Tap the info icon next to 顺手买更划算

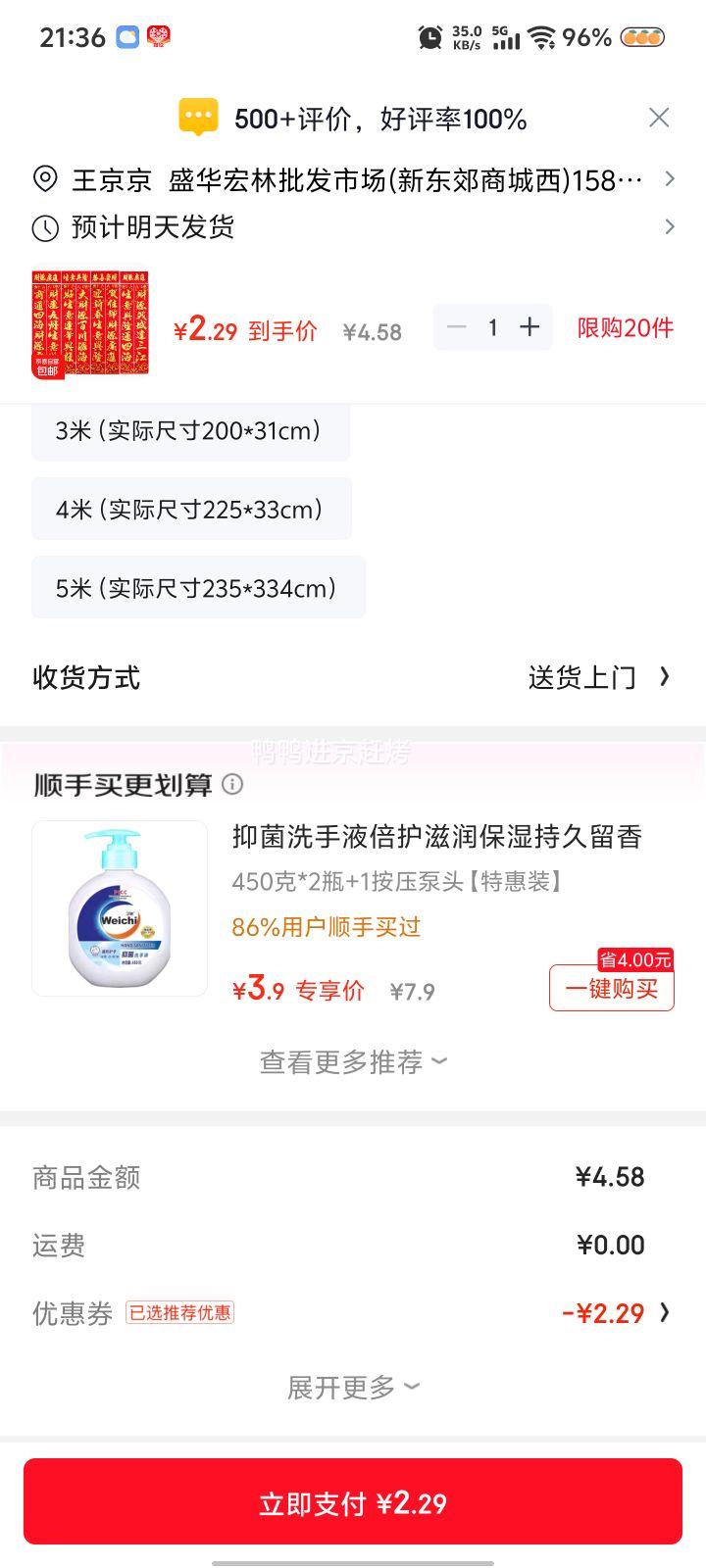click(233, 785)
